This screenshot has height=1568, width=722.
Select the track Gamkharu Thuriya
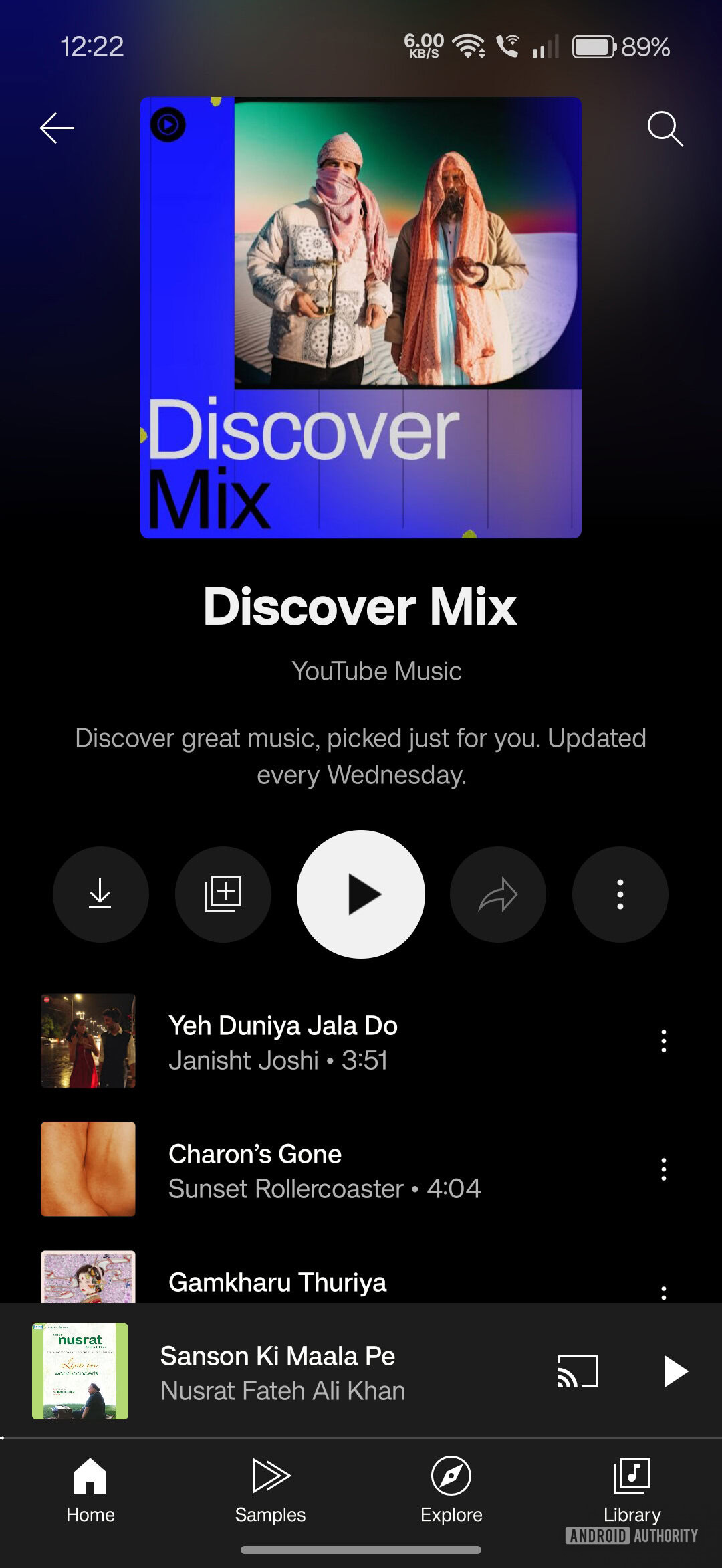[x=277, y=1282]
